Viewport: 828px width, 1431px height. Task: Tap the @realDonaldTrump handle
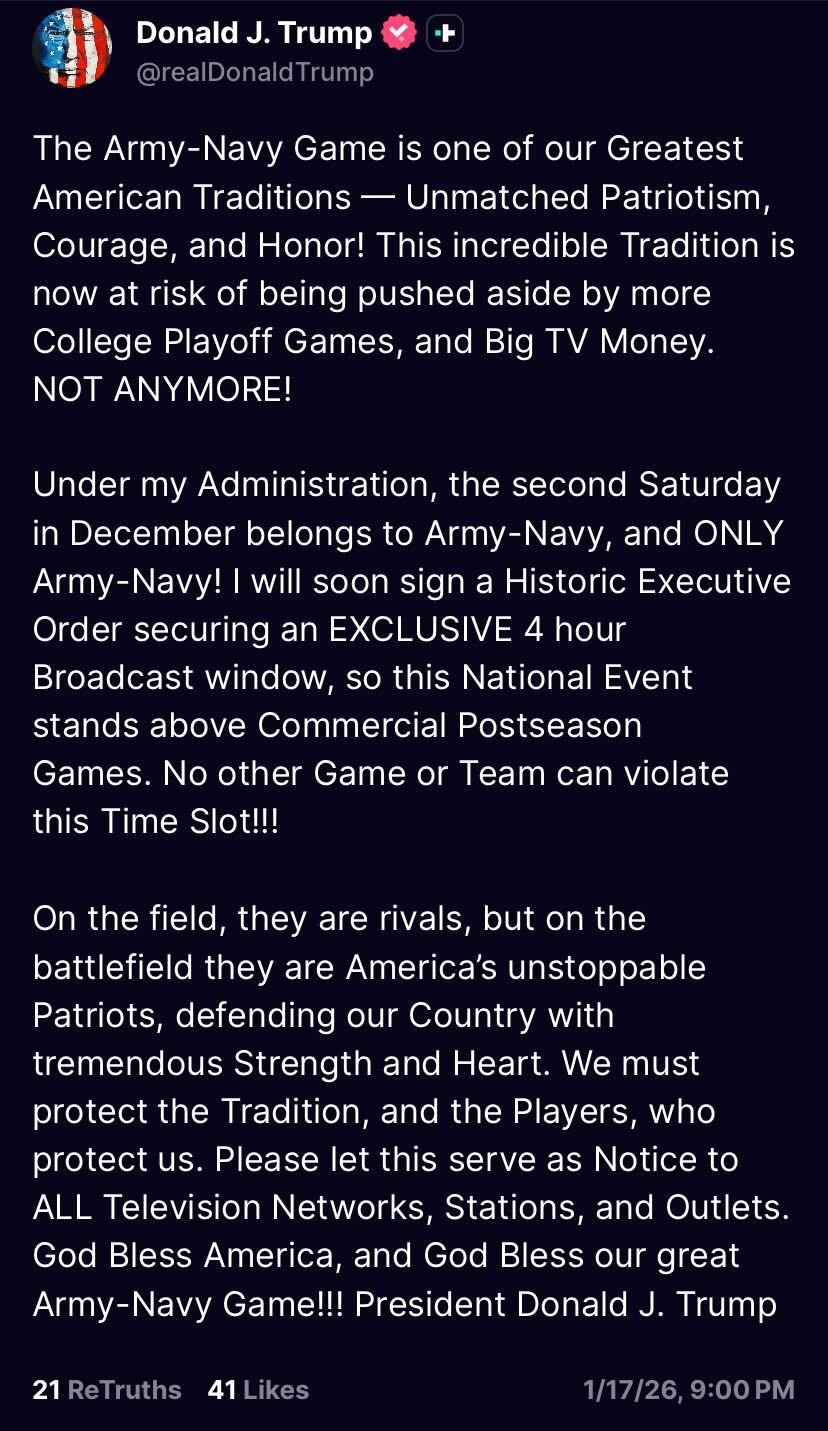(x=254, y=73)
